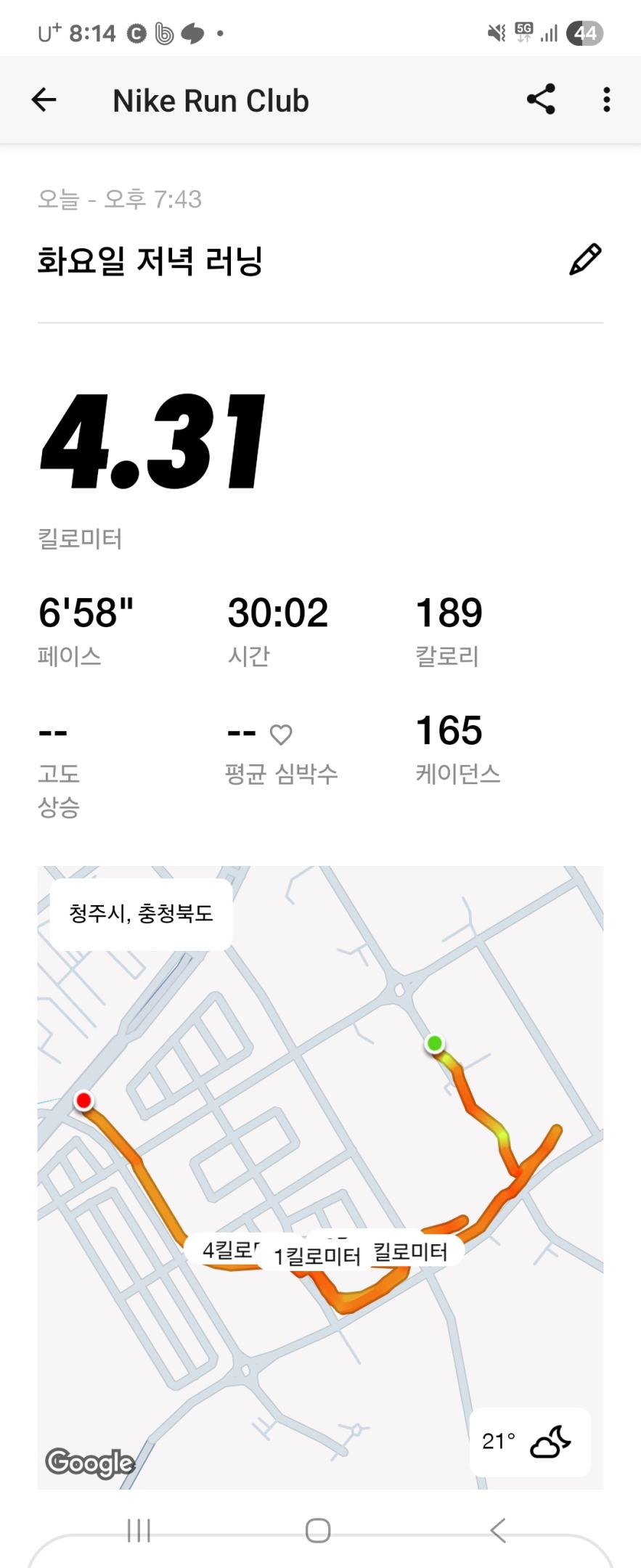Go back using the top-left arrow
The height and width of the screenshot is (1568, 641).
point(44,100)
